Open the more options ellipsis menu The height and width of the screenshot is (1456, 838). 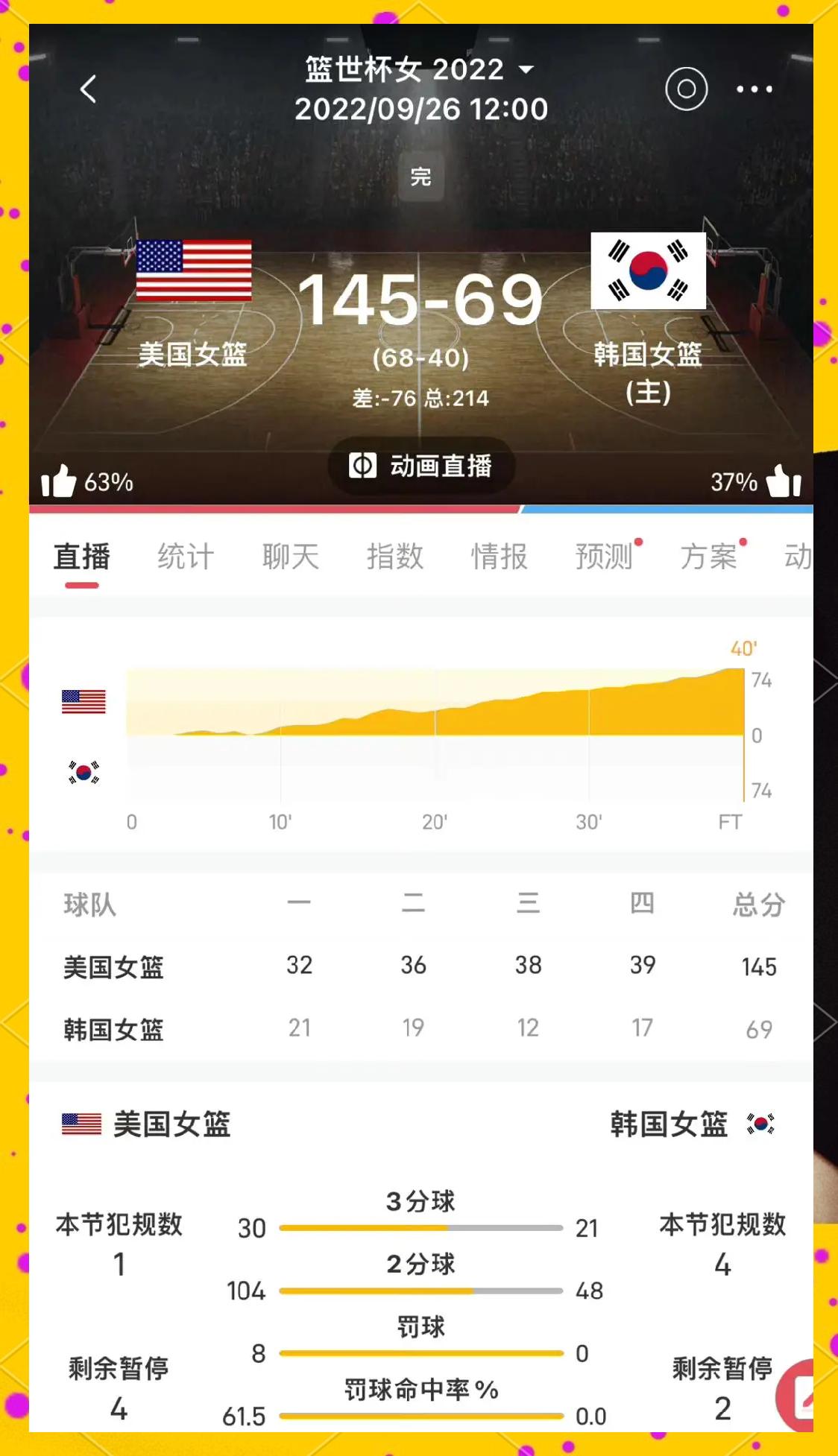click(x=754, y=89)
